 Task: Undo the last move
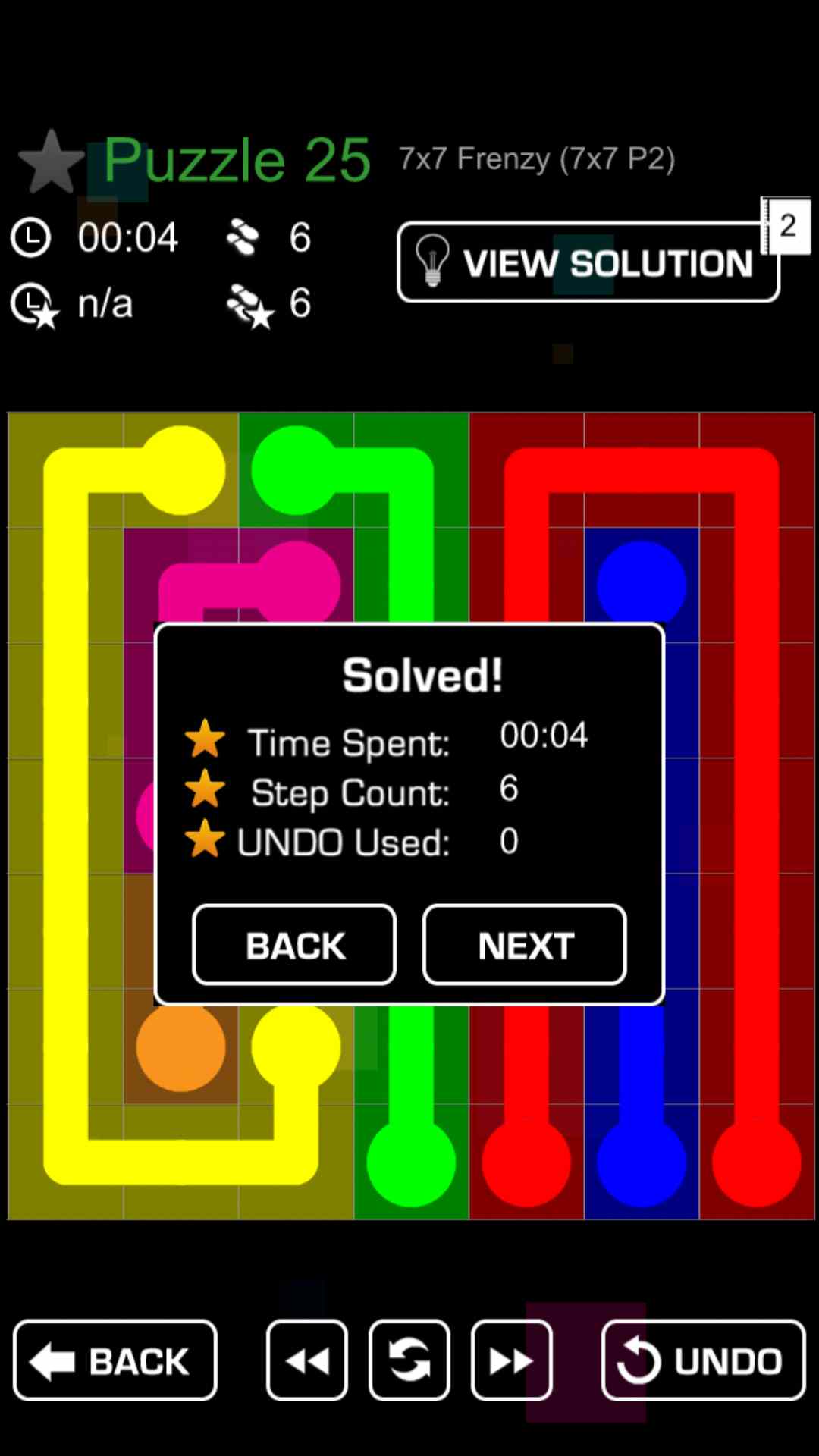pyautogui.click(x=703, y=1360)
